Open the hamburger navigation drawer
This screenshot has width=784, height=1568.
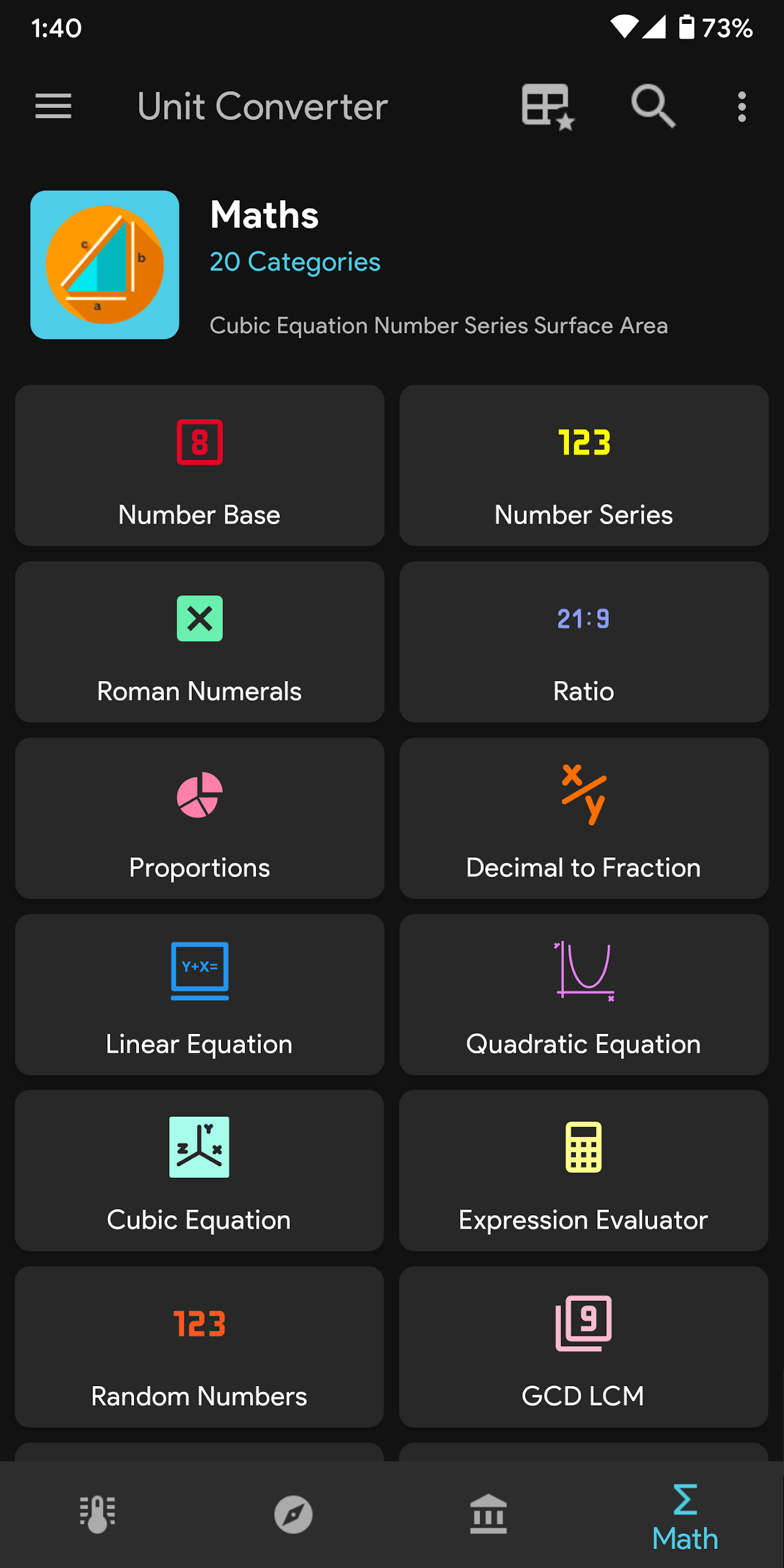pos(53,107)
